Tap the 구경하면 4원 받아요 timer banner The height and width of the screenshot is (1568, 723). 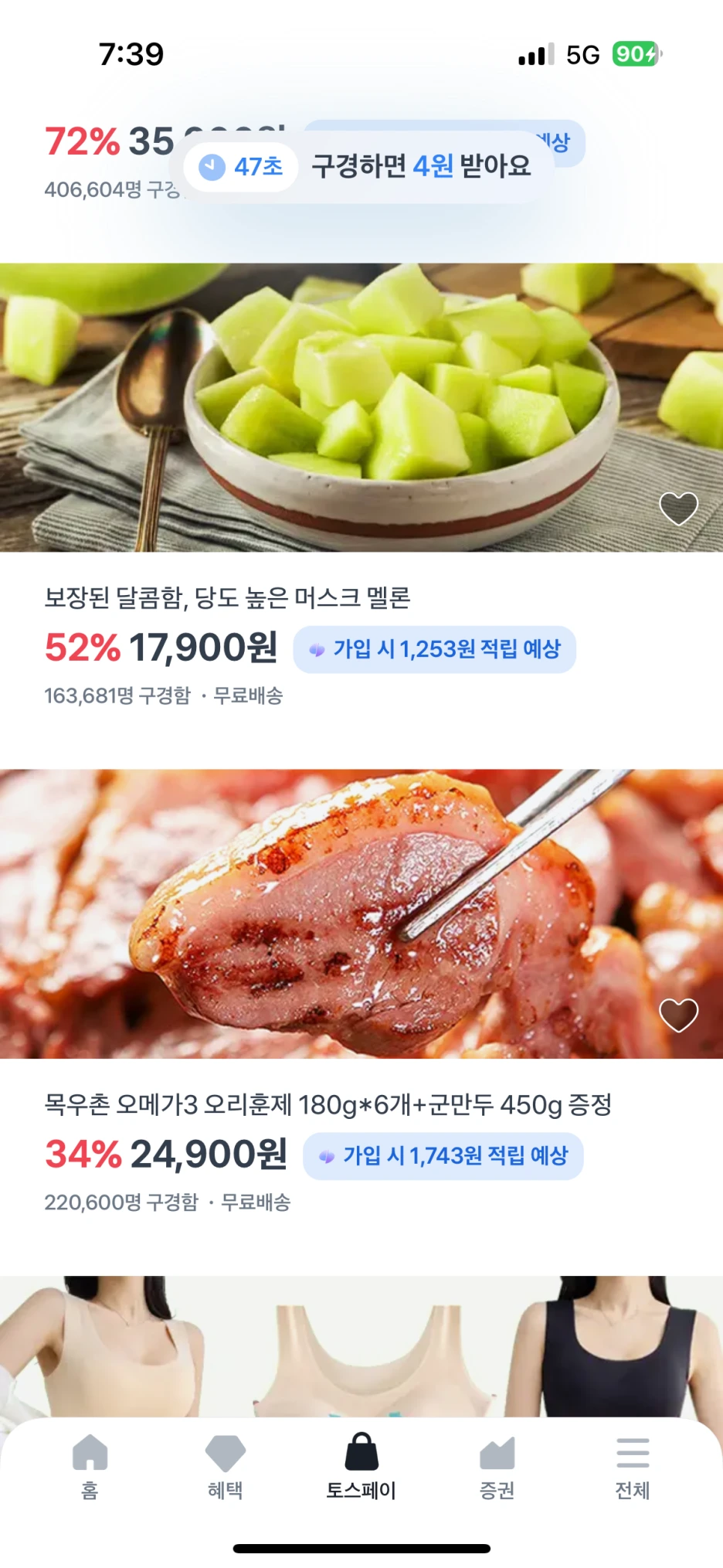click(x=369, y=166)
